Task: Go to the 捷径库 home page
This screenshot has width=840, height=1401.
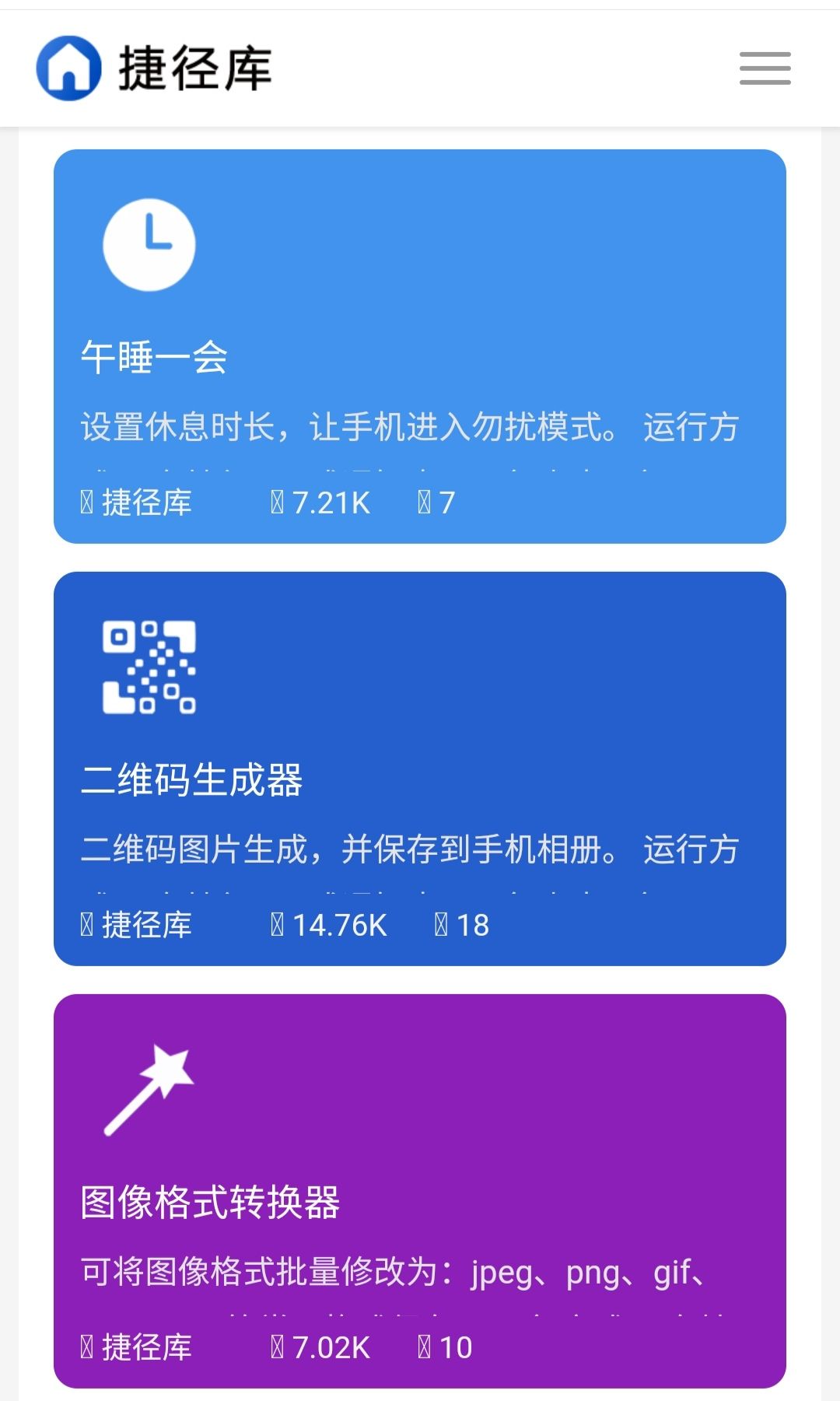Action: tap(154, 68)
